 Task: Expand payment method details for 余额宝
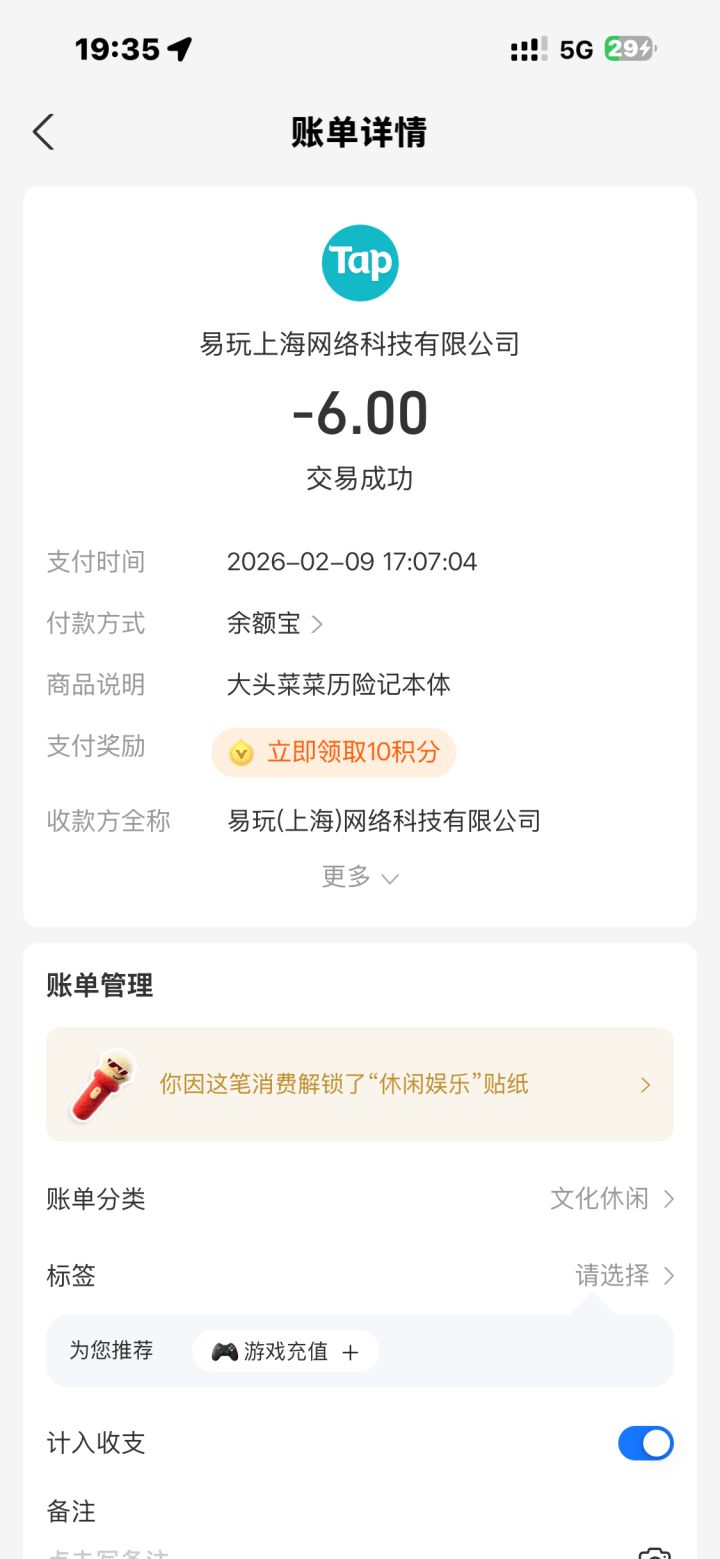pyautogui.click(x=320, y=623)
